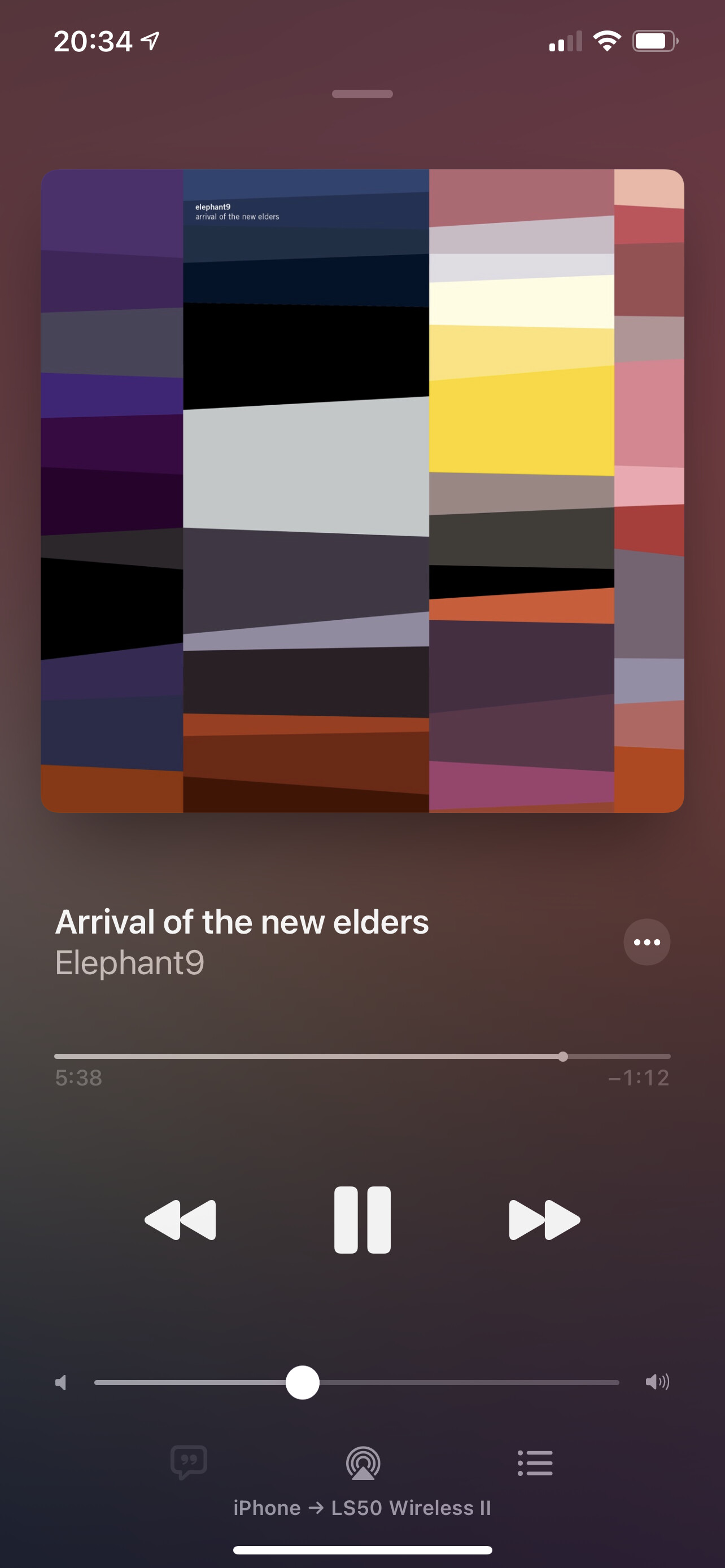Tap the volume slider track
The width and height of the screenshot is (725, 1568).
[x=357, y=1382]
